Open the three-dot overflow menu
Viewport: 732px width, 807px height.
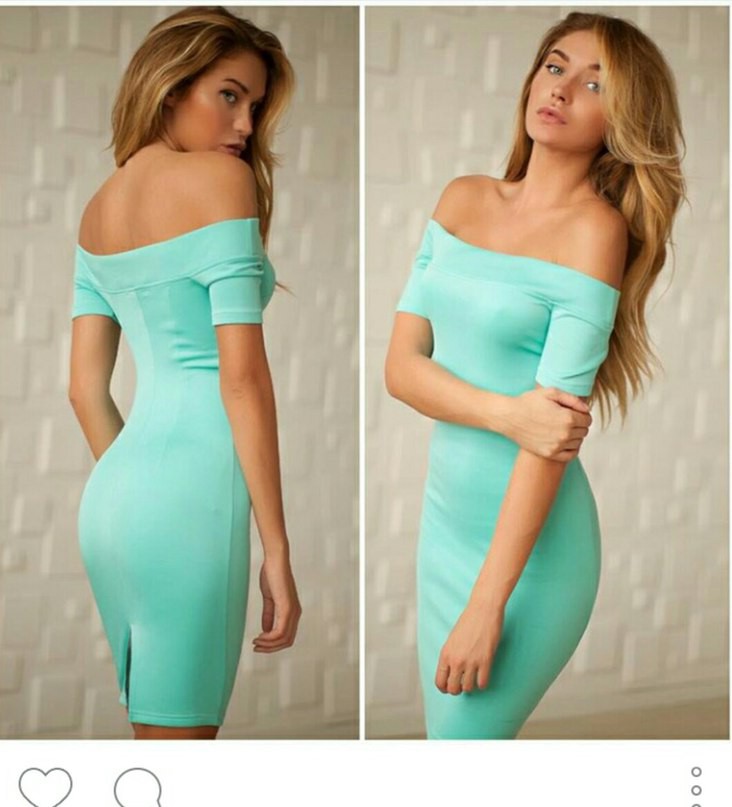click(697, 788)
